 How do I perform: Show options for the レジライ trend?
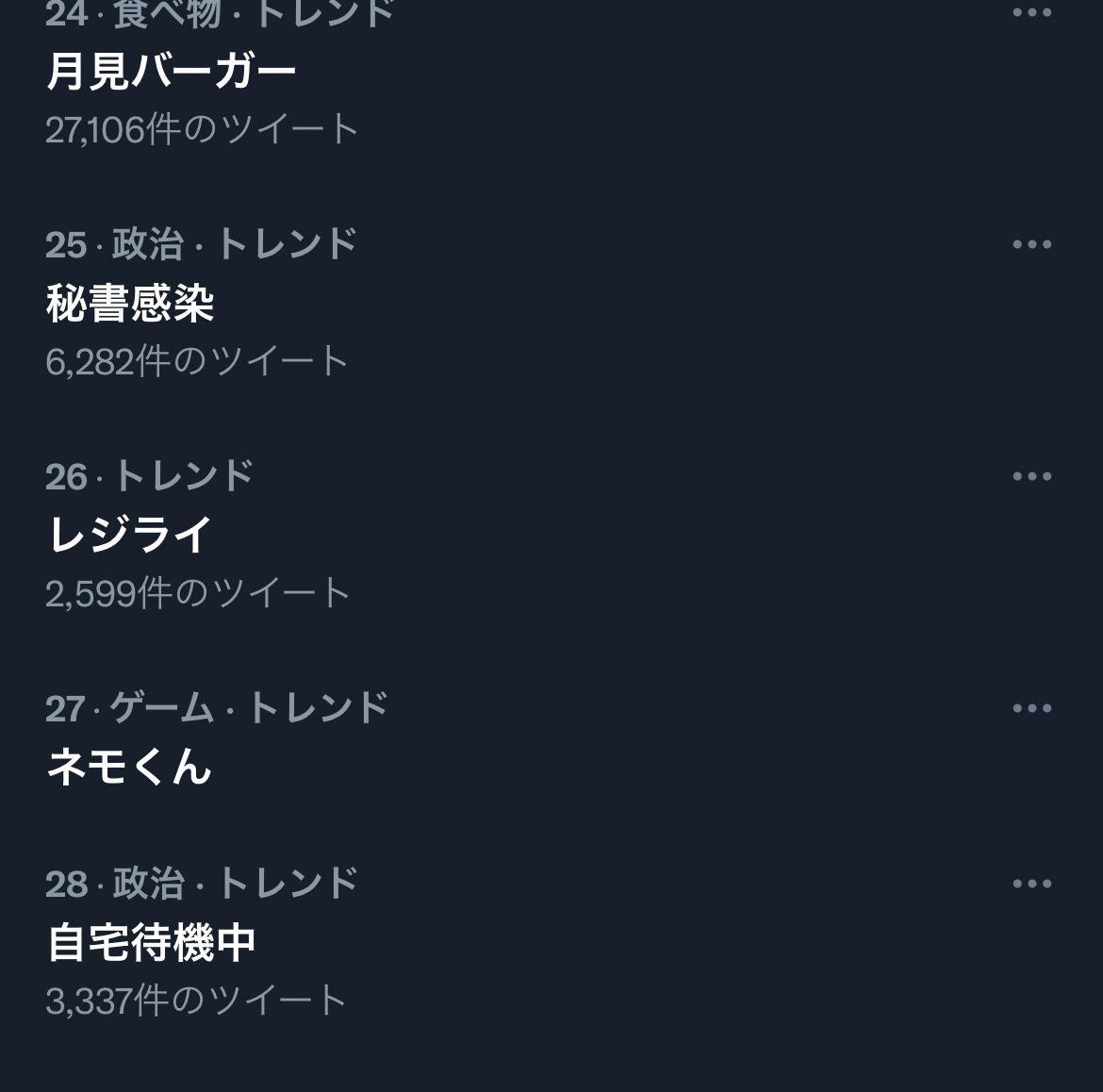[x=1031, y=476]
